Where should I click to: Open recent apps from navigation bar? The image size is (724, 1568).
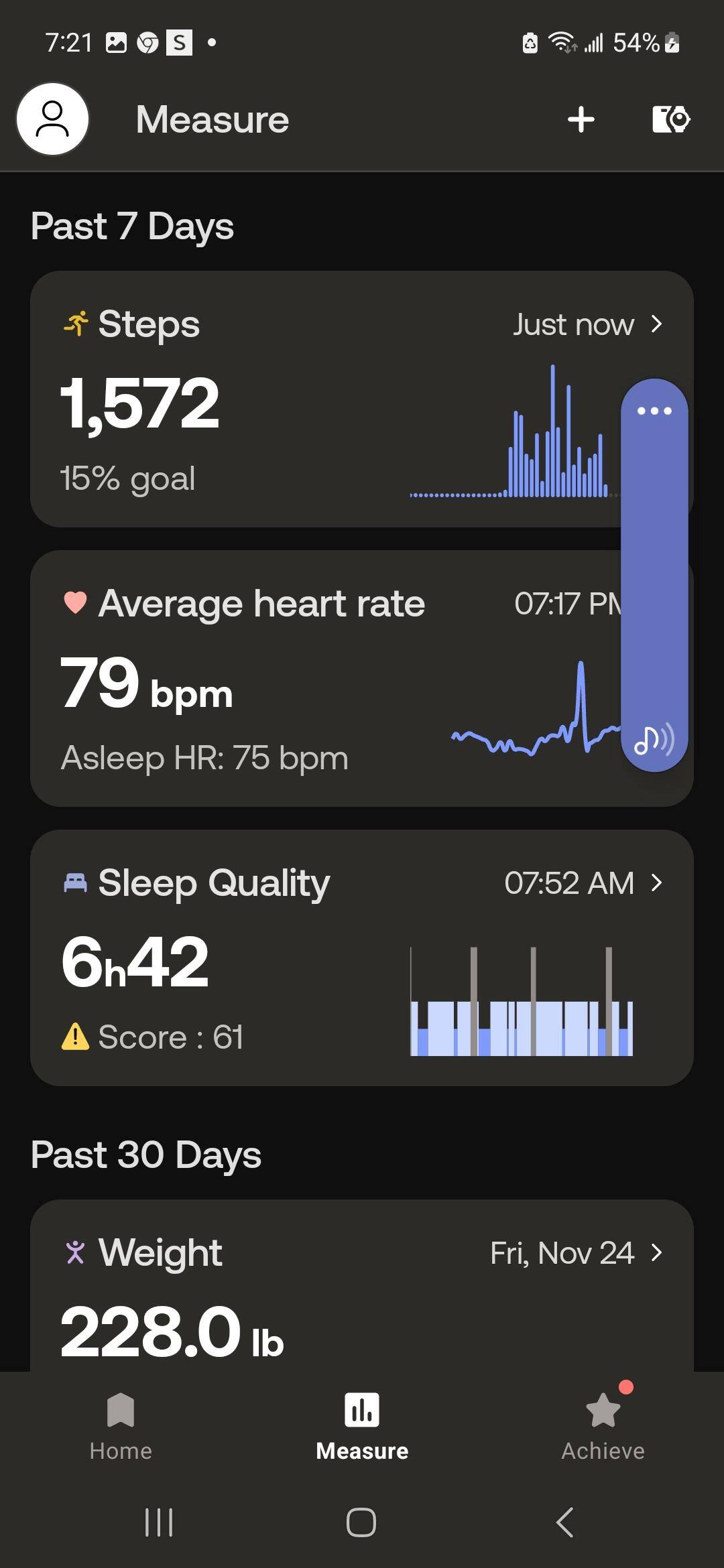159,1522
